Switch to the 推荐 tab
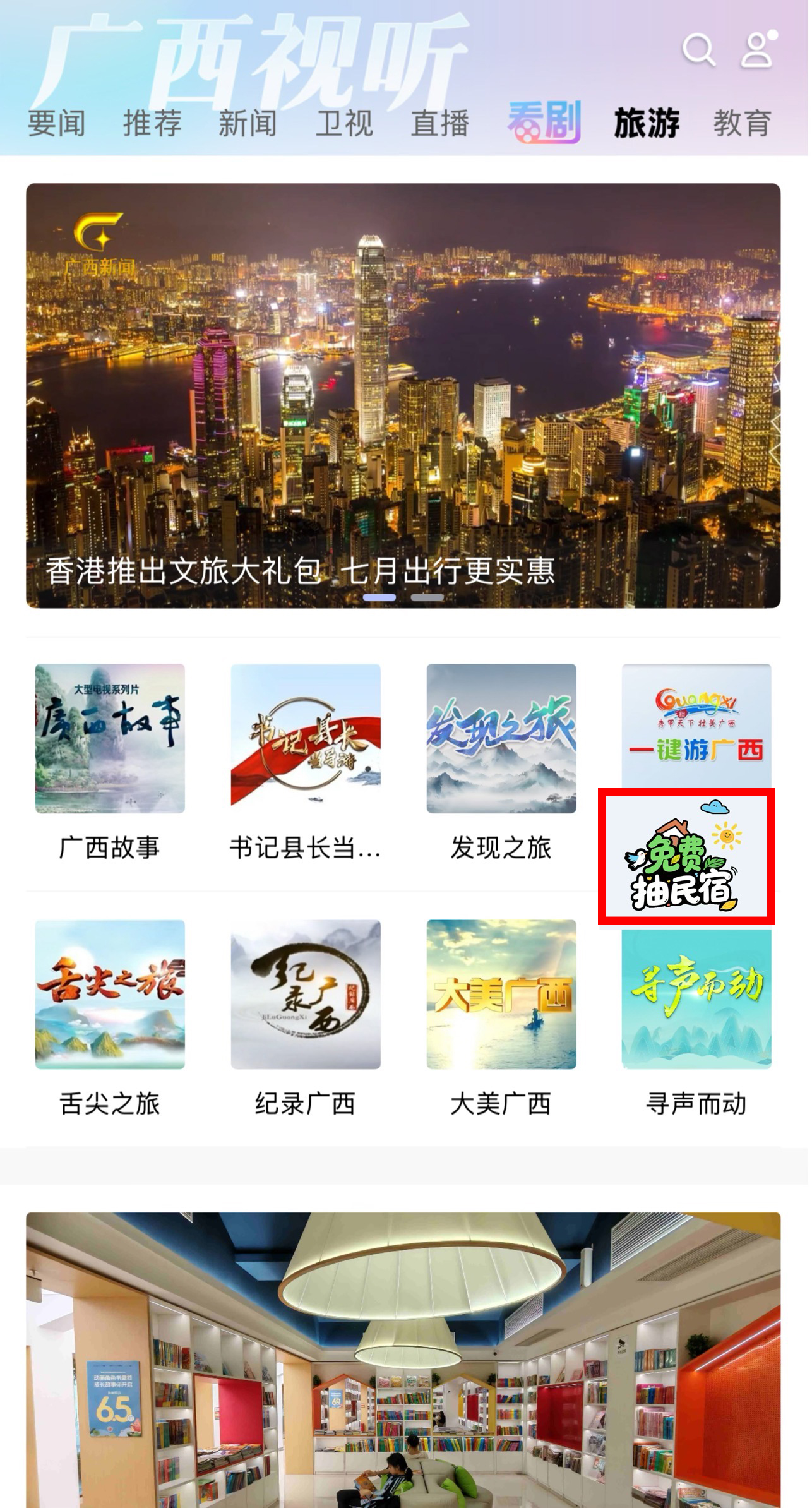The image size is (812, 1508). (152, 123)
